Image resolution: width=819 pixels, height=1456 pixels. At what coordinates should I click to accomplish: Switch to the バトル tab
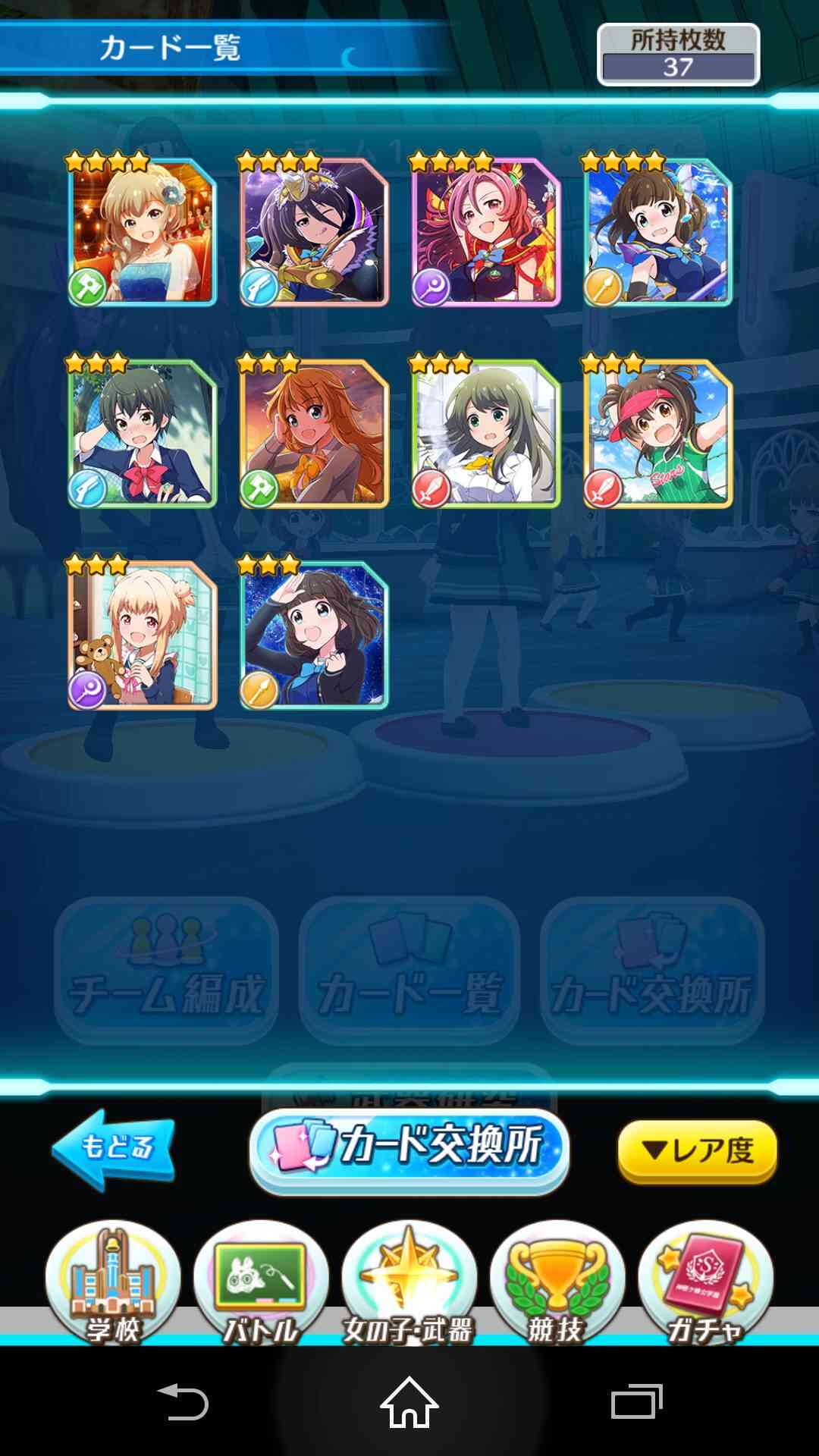click(x=261, y=1283)
